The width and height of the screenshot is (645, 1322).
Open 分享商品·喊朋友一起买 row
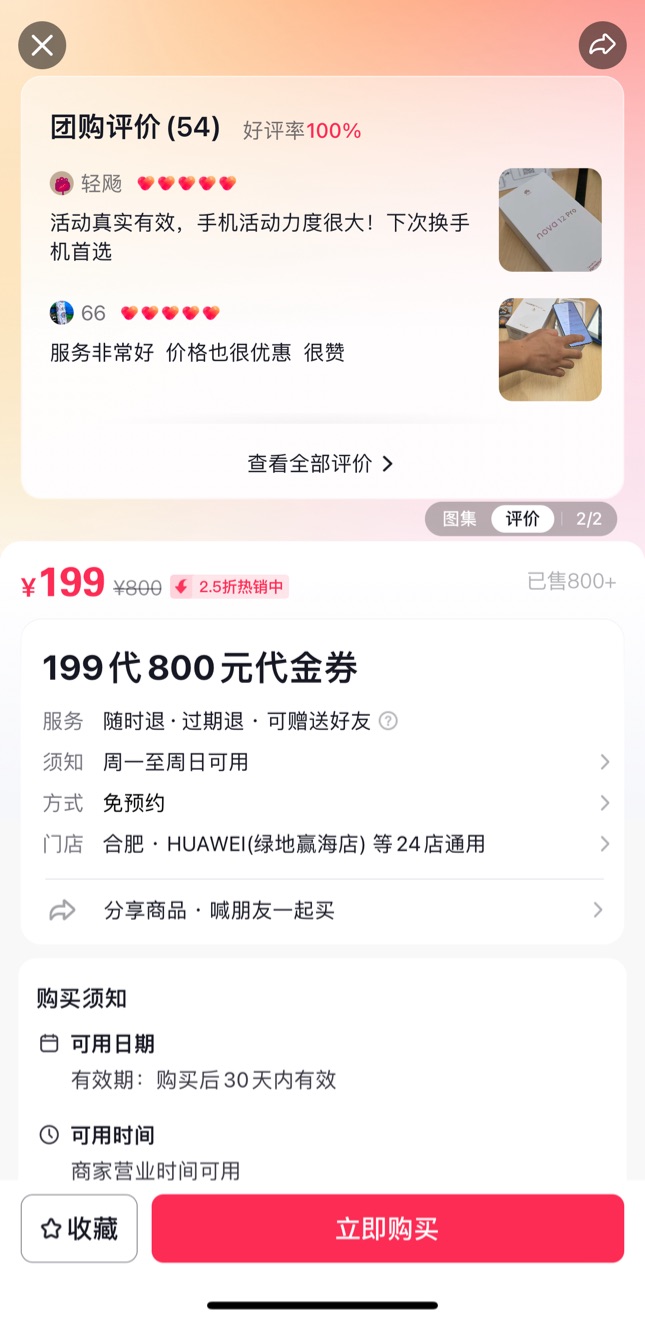click(x=323, y=910)
